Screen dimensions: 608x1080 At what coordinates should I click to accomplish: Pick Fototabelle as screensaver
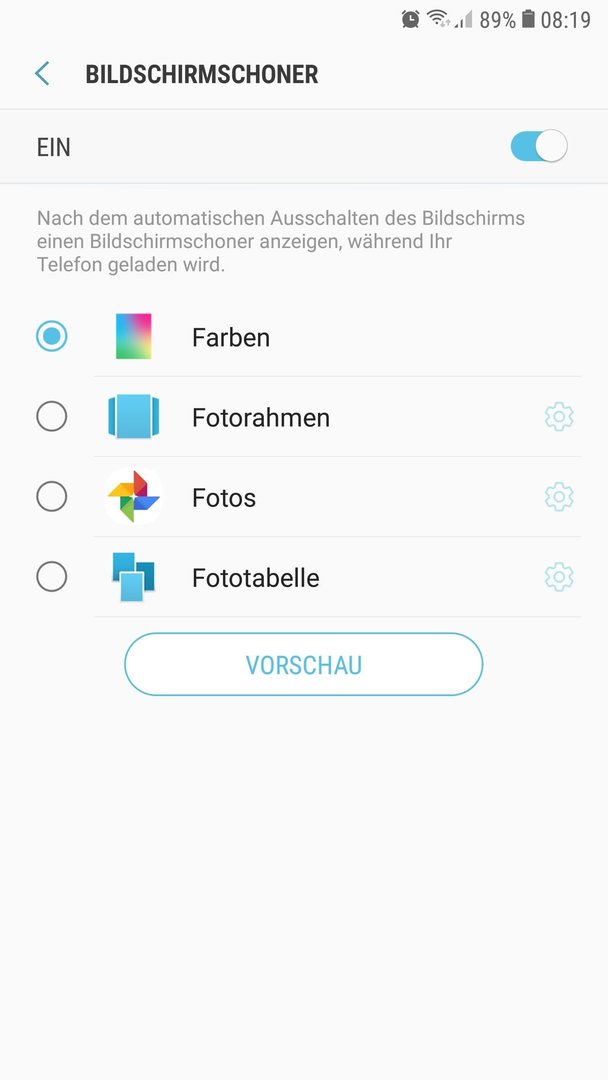click(x=52, y=577)
